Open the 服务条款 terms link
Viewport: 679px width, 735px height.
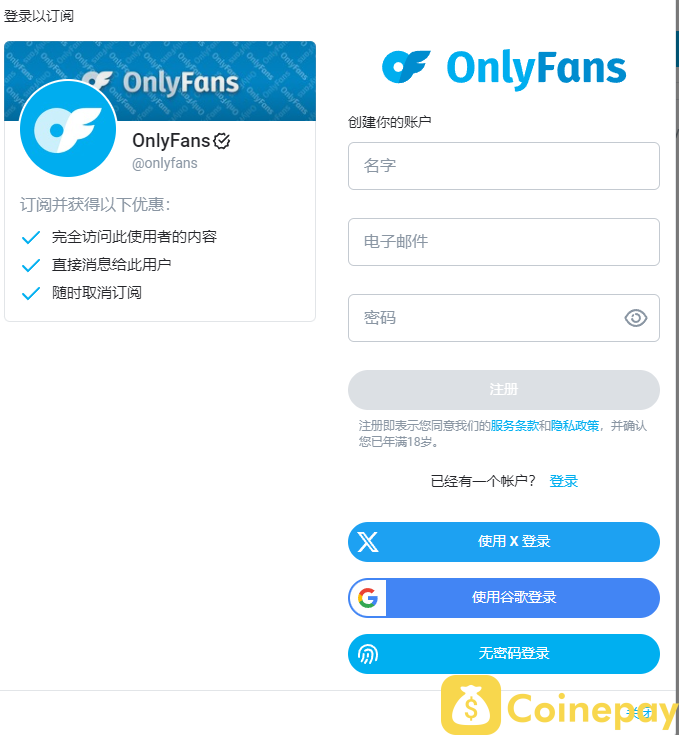click(x=515, y=425)
